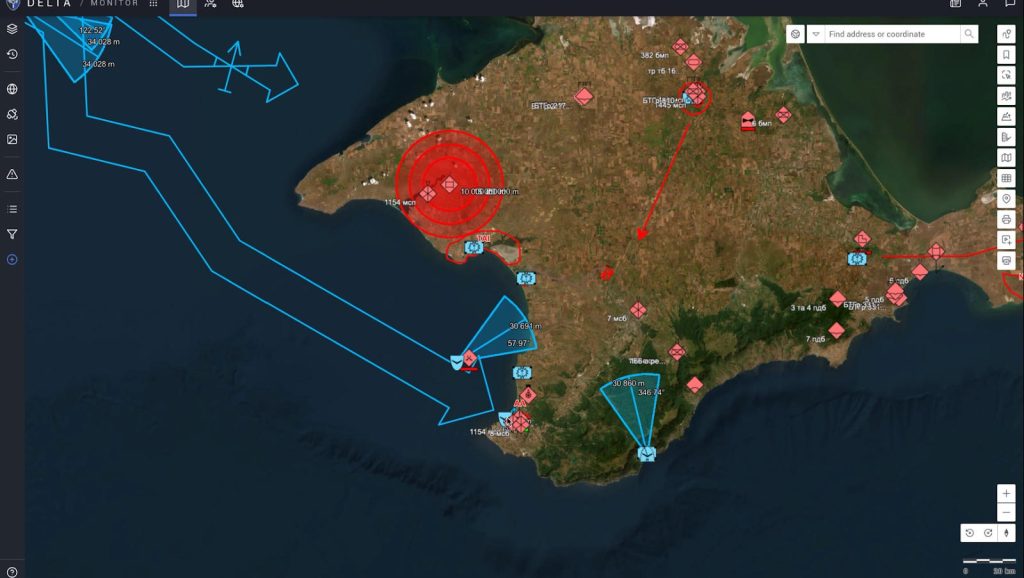Reset map orientation with compass
Viewport: 1024px width, 578px height.
tap(1007, 533)
